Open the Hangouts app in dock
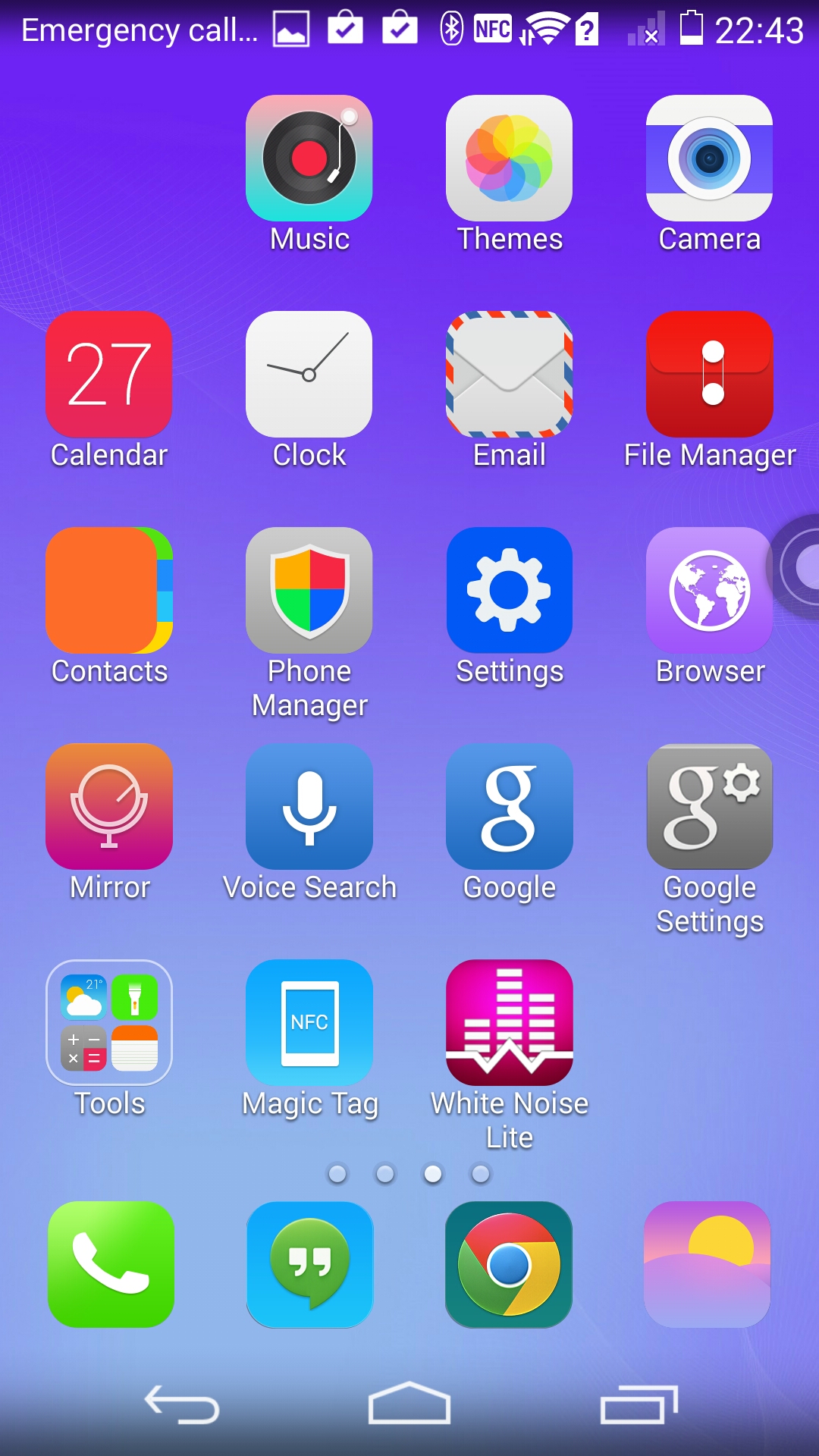 coord(309,1264)
